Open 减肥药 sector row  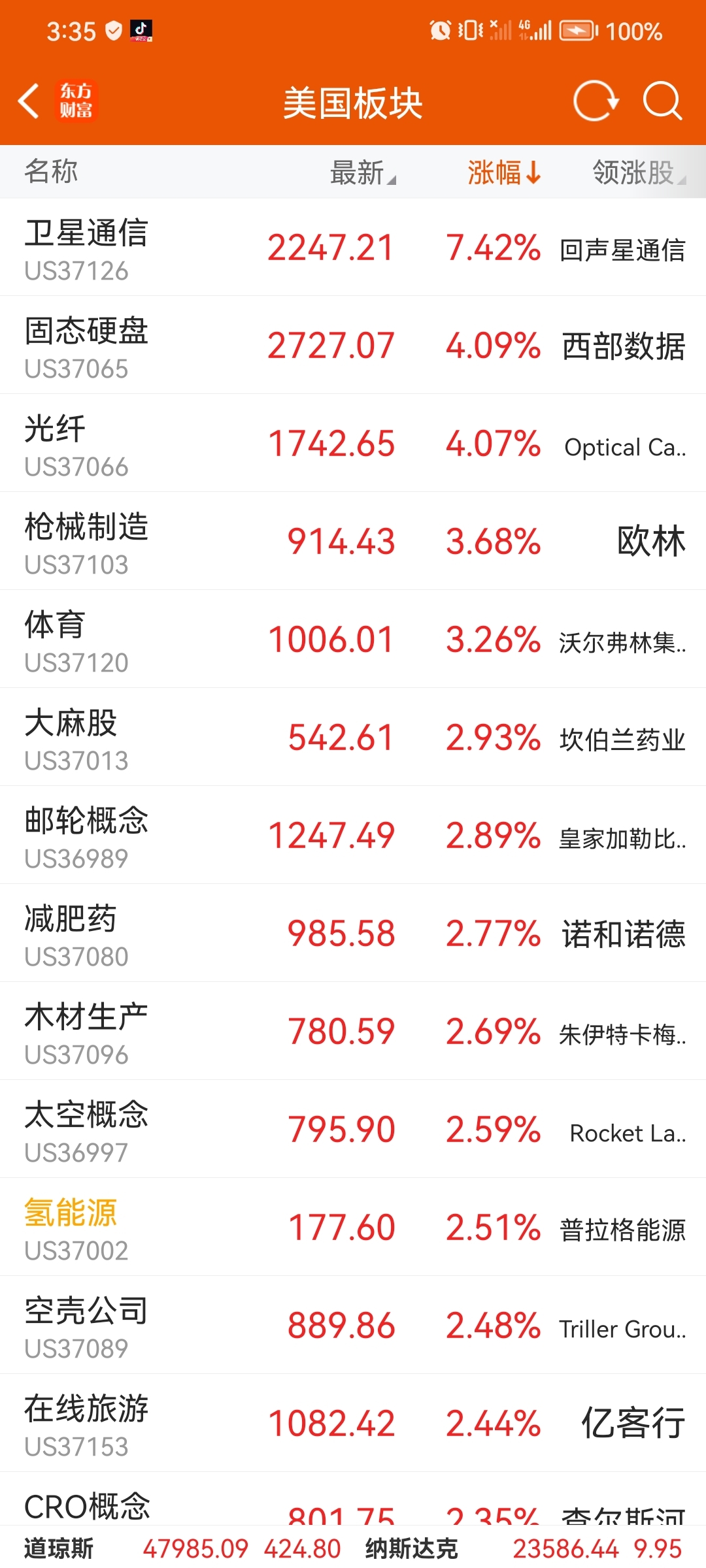click(x=353, y=934)
